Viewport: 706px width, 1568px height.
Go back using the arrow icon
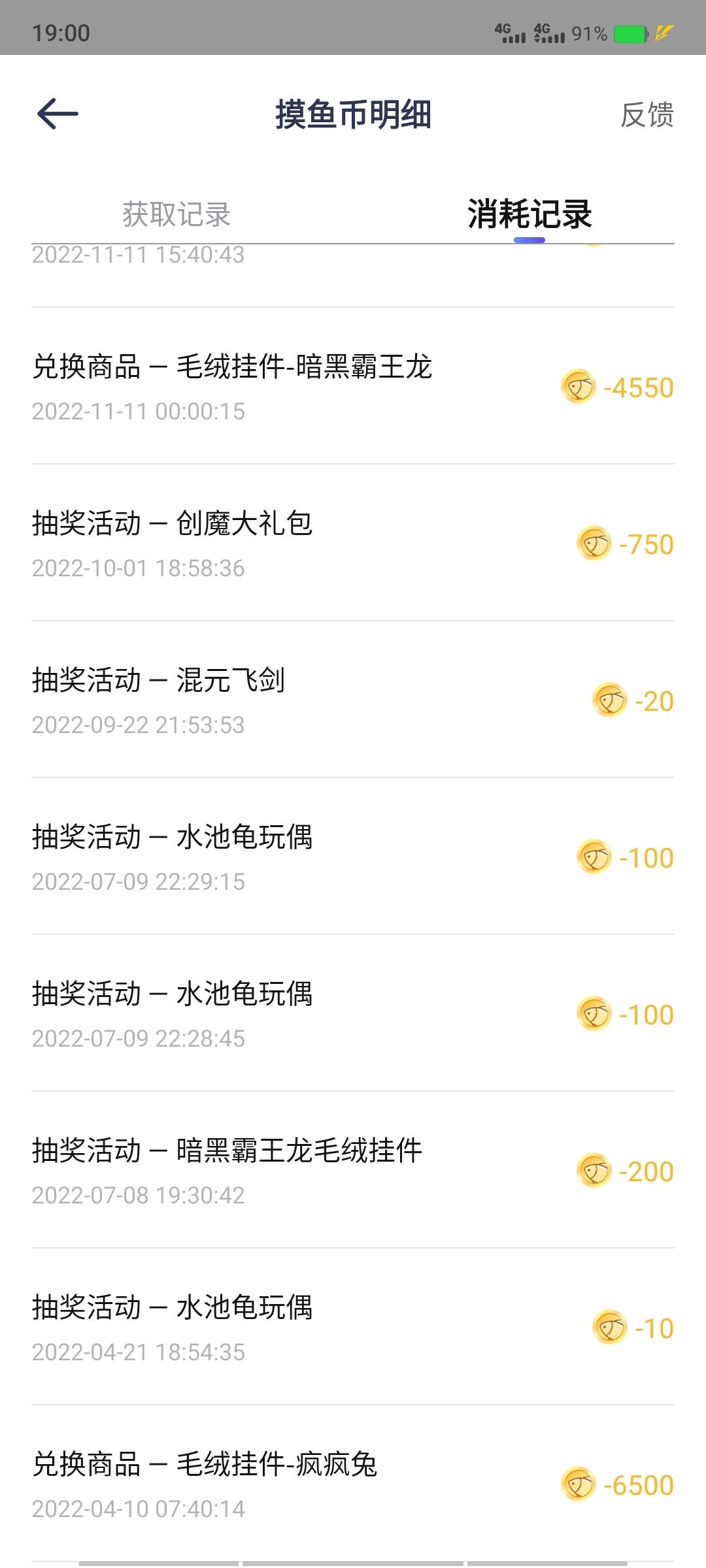click(58, 114)
